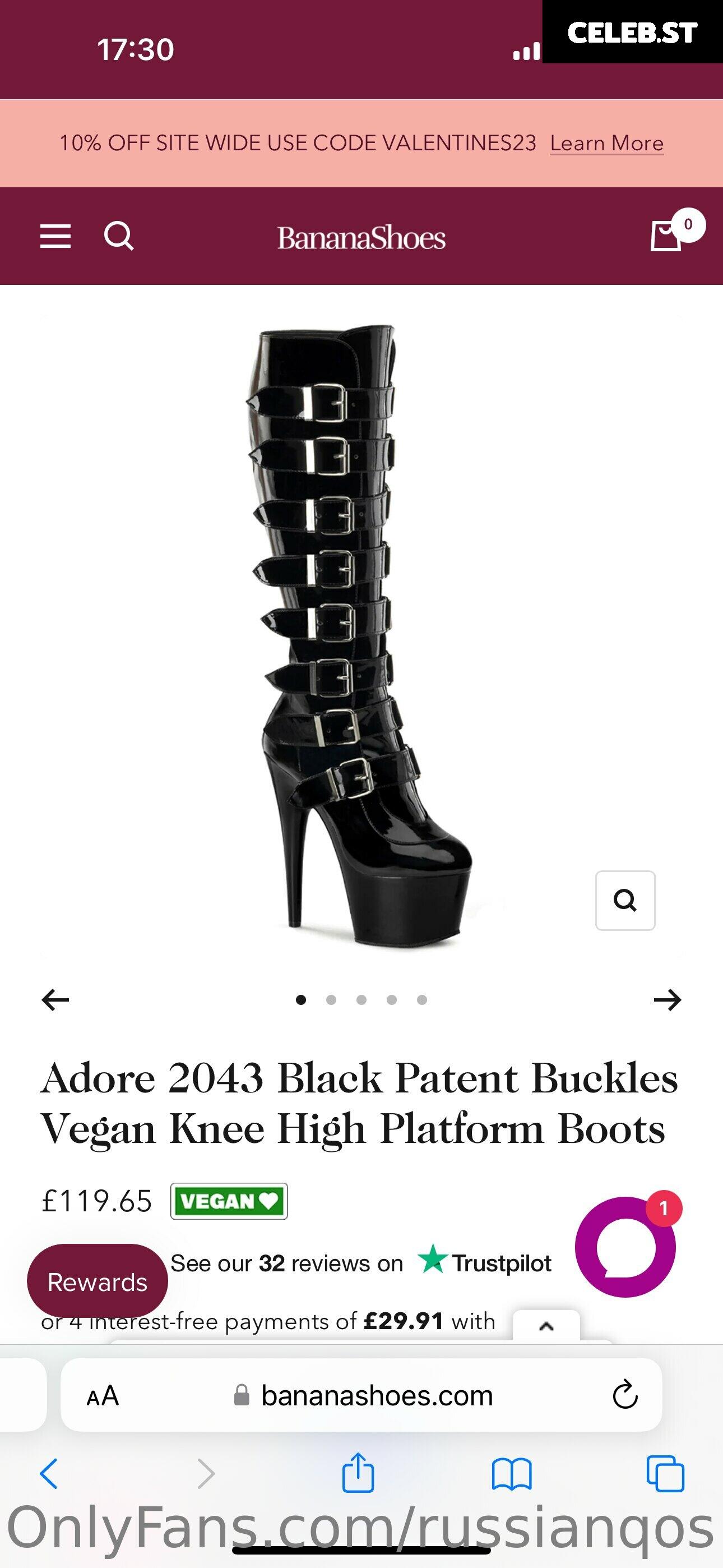Go back in Safari
Viewport: 723px width, 1568px height.
[x=49, y=1474]
